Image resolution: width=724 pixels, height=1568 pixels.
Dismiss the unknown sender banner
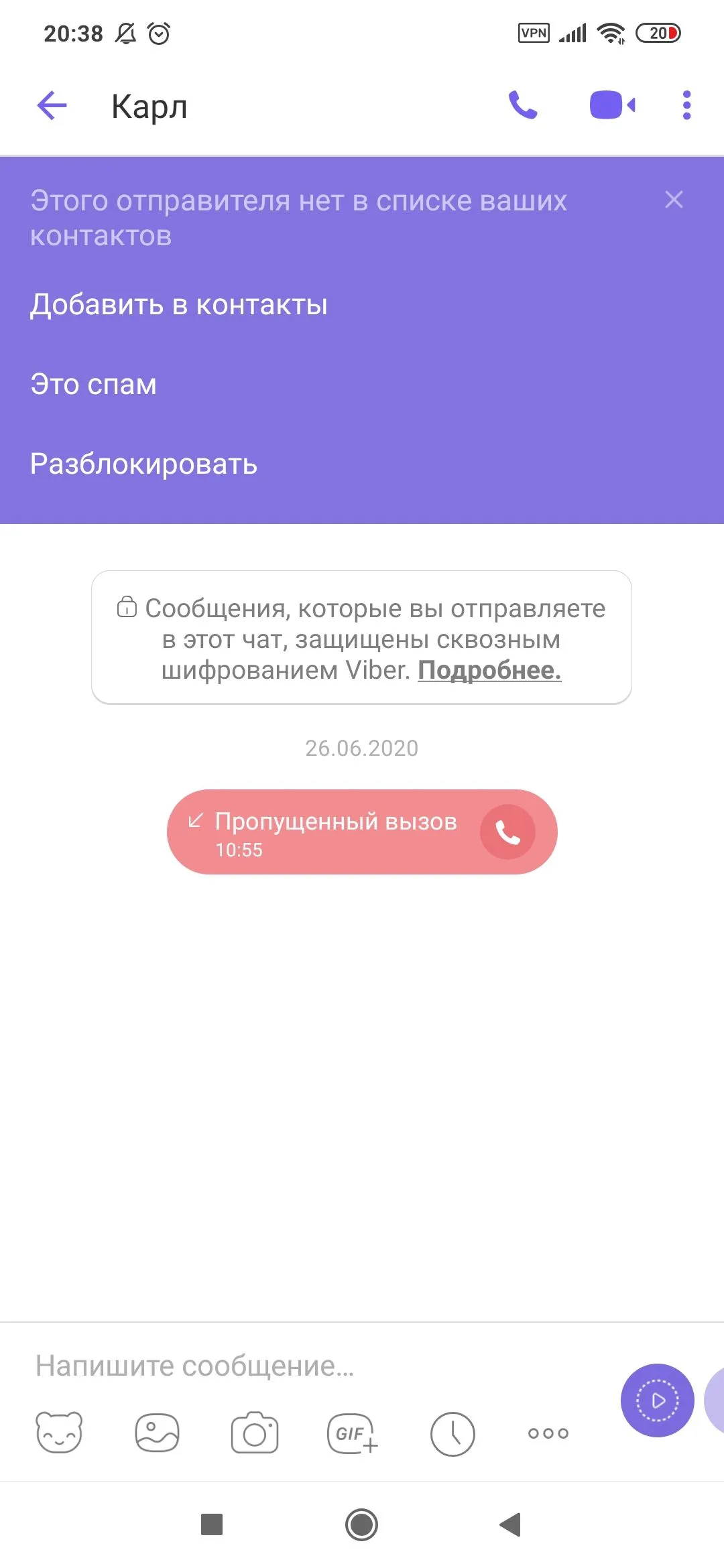pos(674,199)
